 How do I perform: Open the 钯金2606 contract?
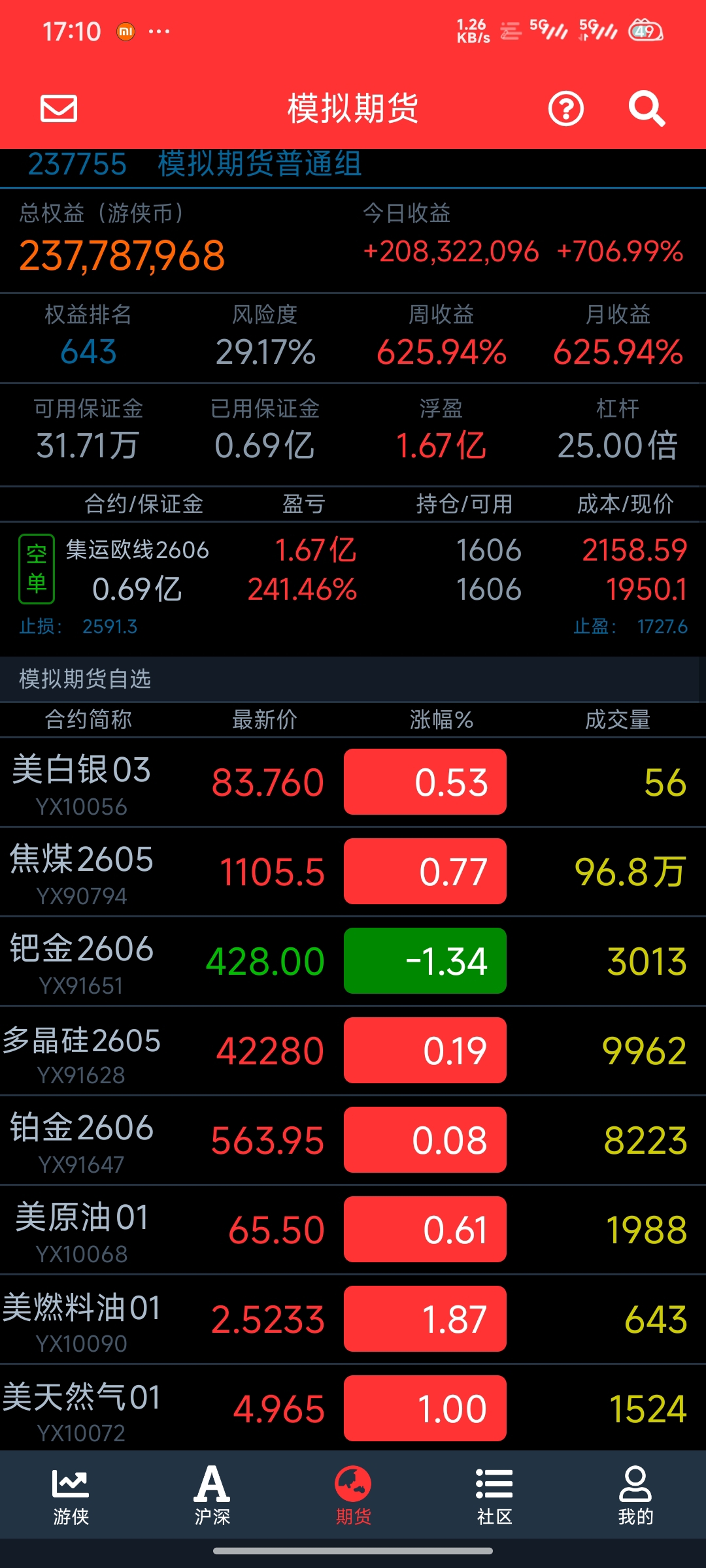[x=82, y=961]
